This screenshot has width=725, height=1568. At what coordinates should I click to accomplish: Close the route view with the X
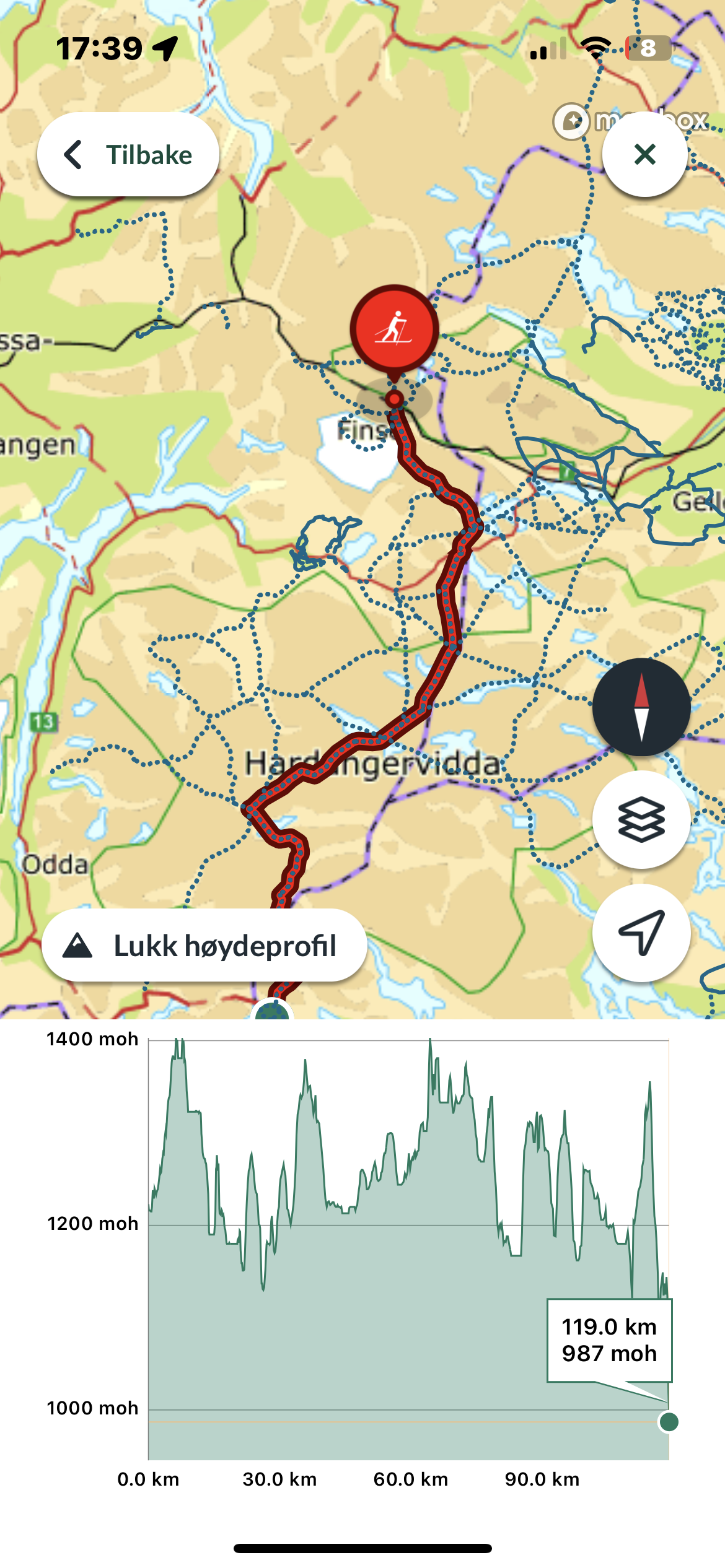click(644, 155)
